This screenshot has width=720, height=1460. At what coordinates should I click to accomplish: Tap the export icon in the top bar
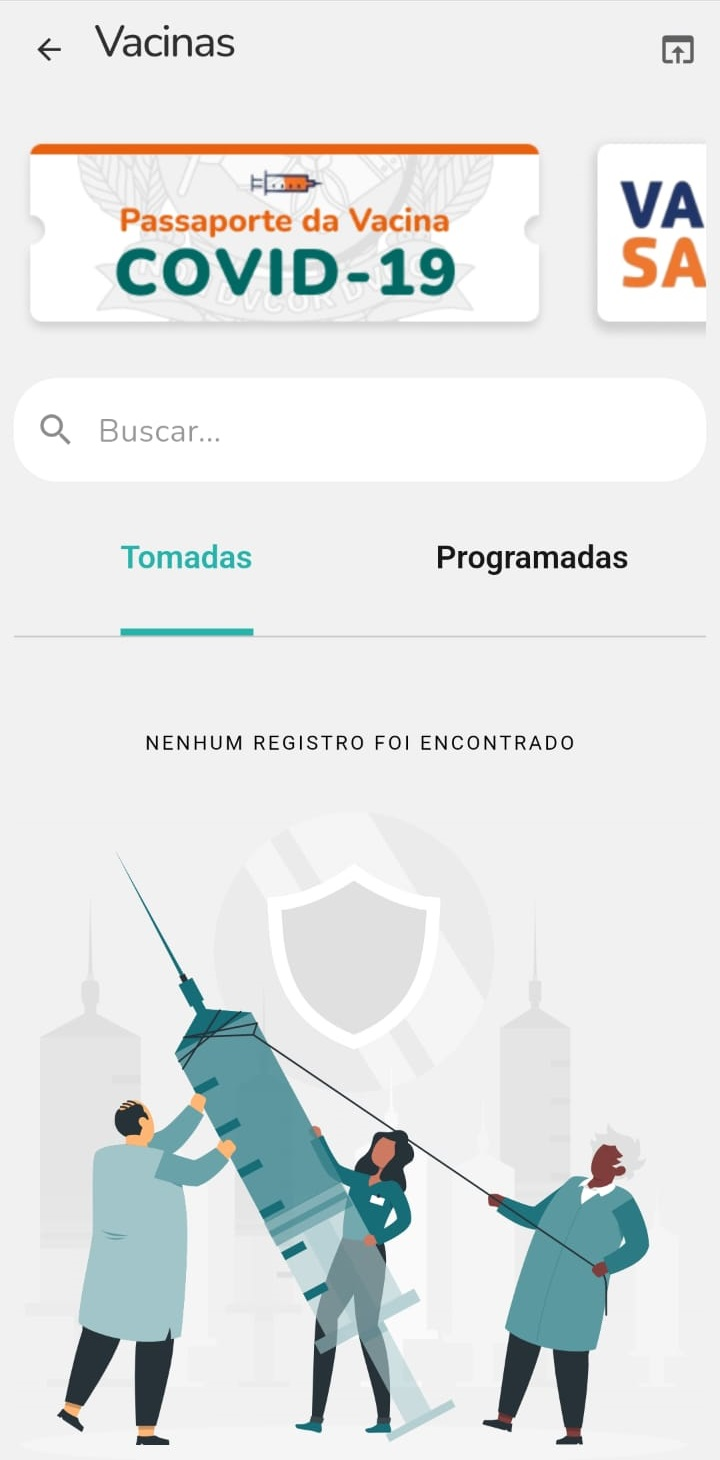[x=677, y=49]
